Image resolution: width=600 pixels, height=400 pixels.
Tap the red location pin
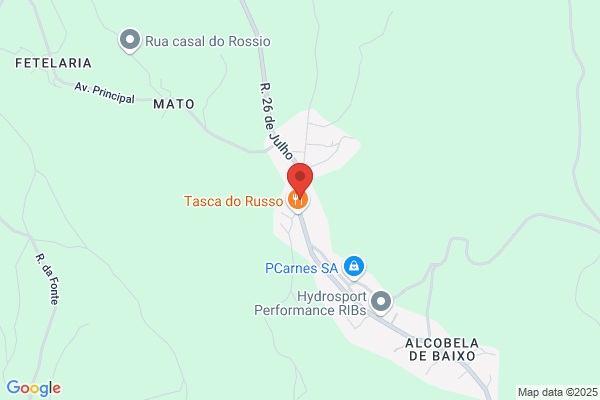click(x=300, y=180)
